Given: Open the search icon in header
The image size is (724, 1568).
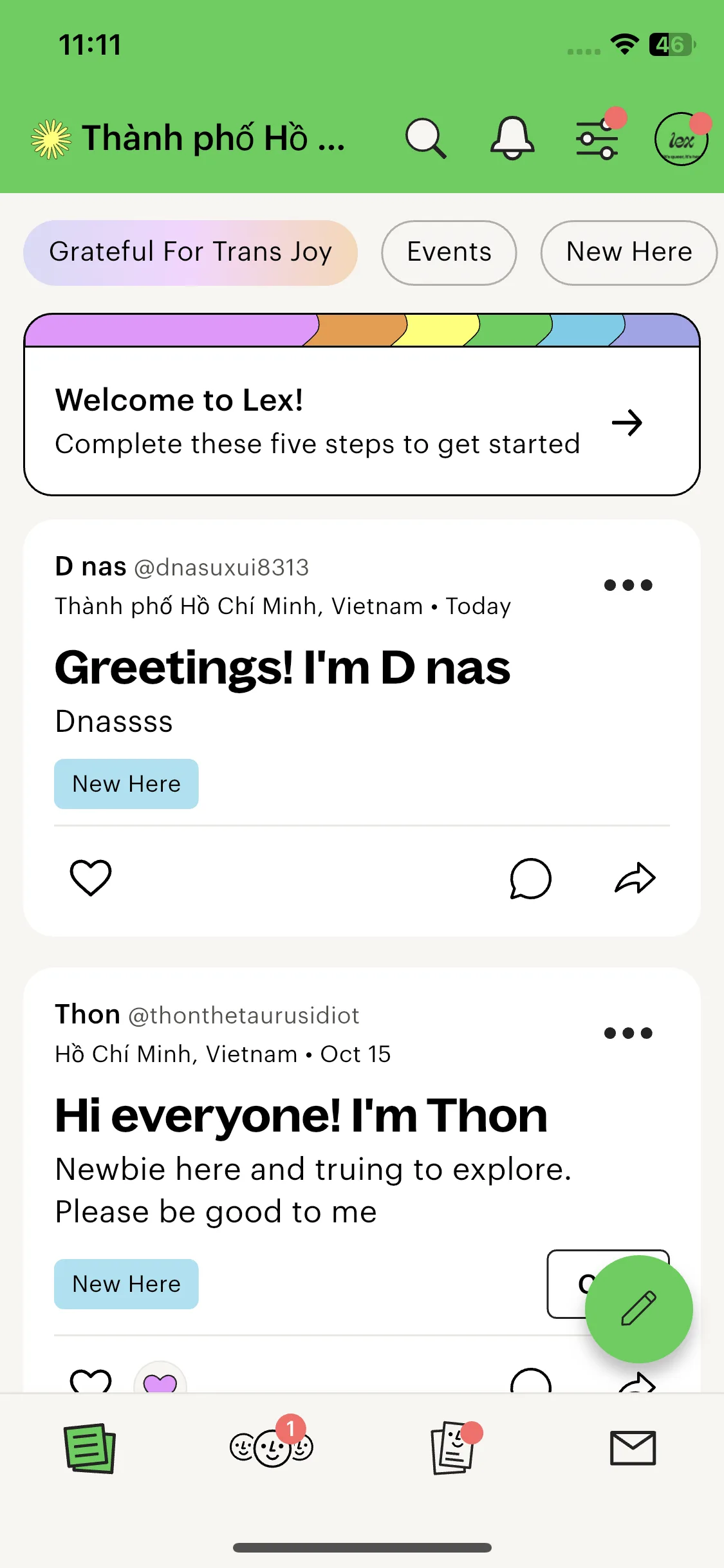Looking at the screenshot, I should [425, 138].
